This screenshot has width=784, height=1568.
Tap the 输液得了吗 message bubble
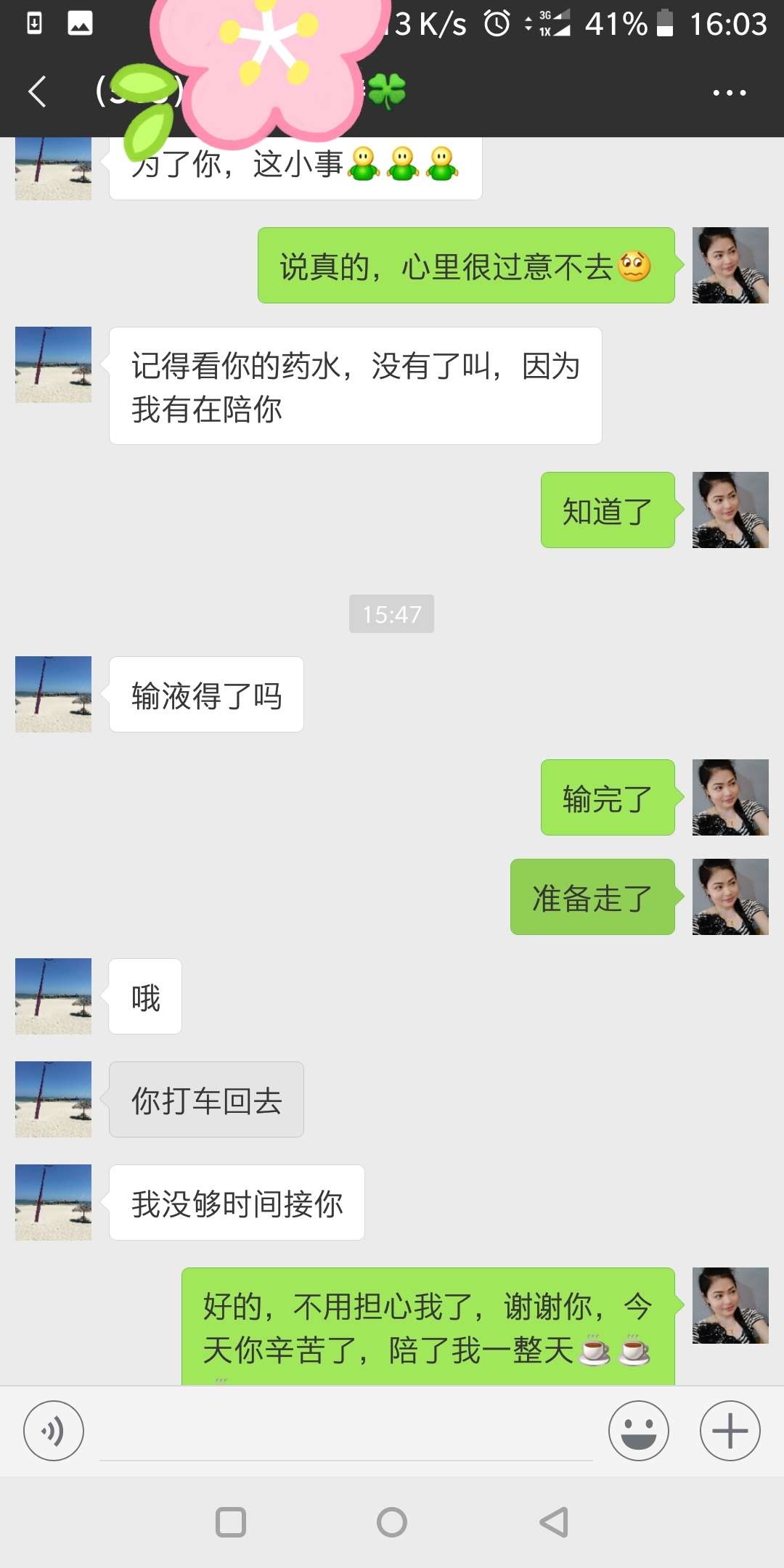tap(205, 695)
